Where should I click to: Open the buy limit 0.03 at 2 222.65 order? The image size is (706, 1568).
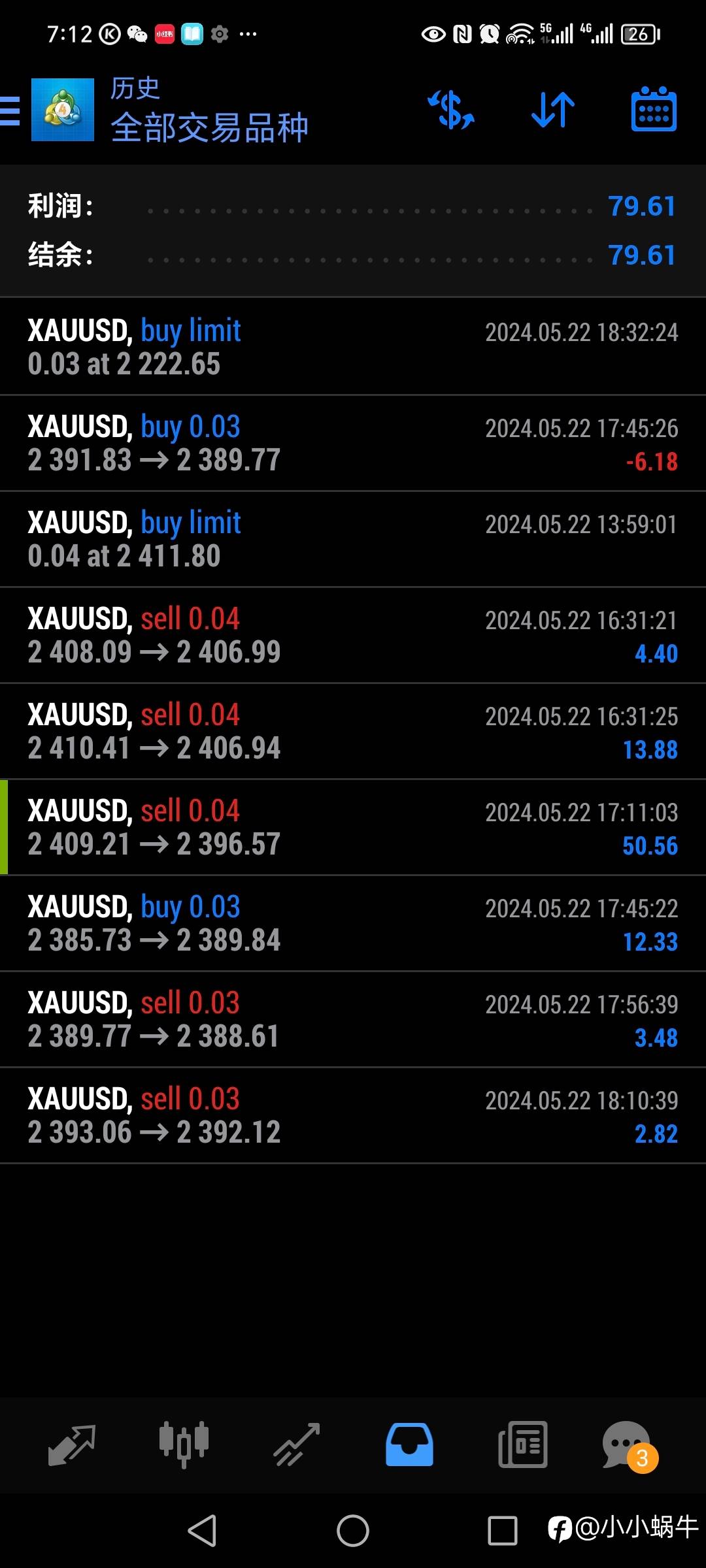(x=353, y=347)
